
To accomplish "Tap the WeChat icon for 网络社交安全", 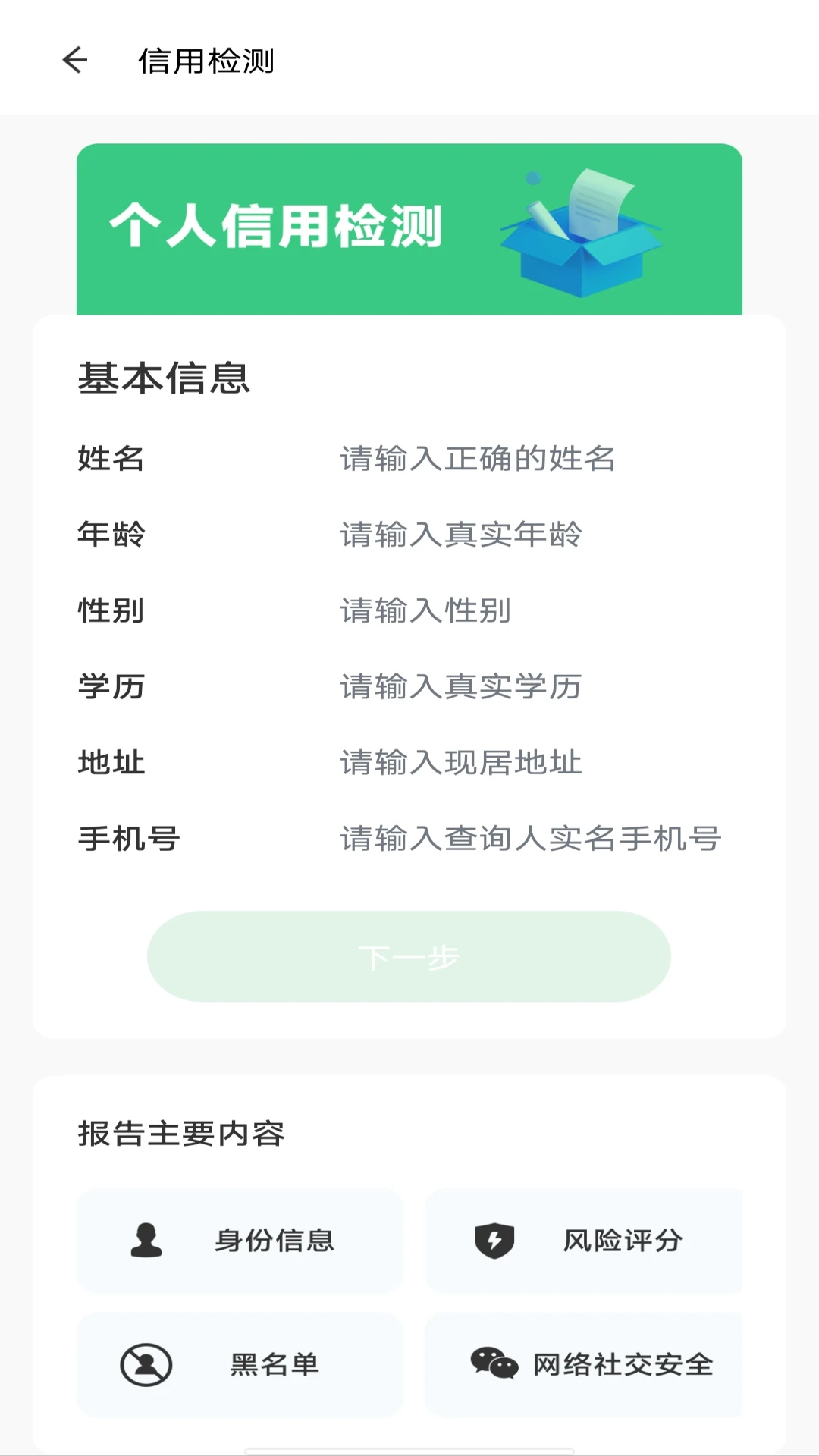I will click(492, 1363).
